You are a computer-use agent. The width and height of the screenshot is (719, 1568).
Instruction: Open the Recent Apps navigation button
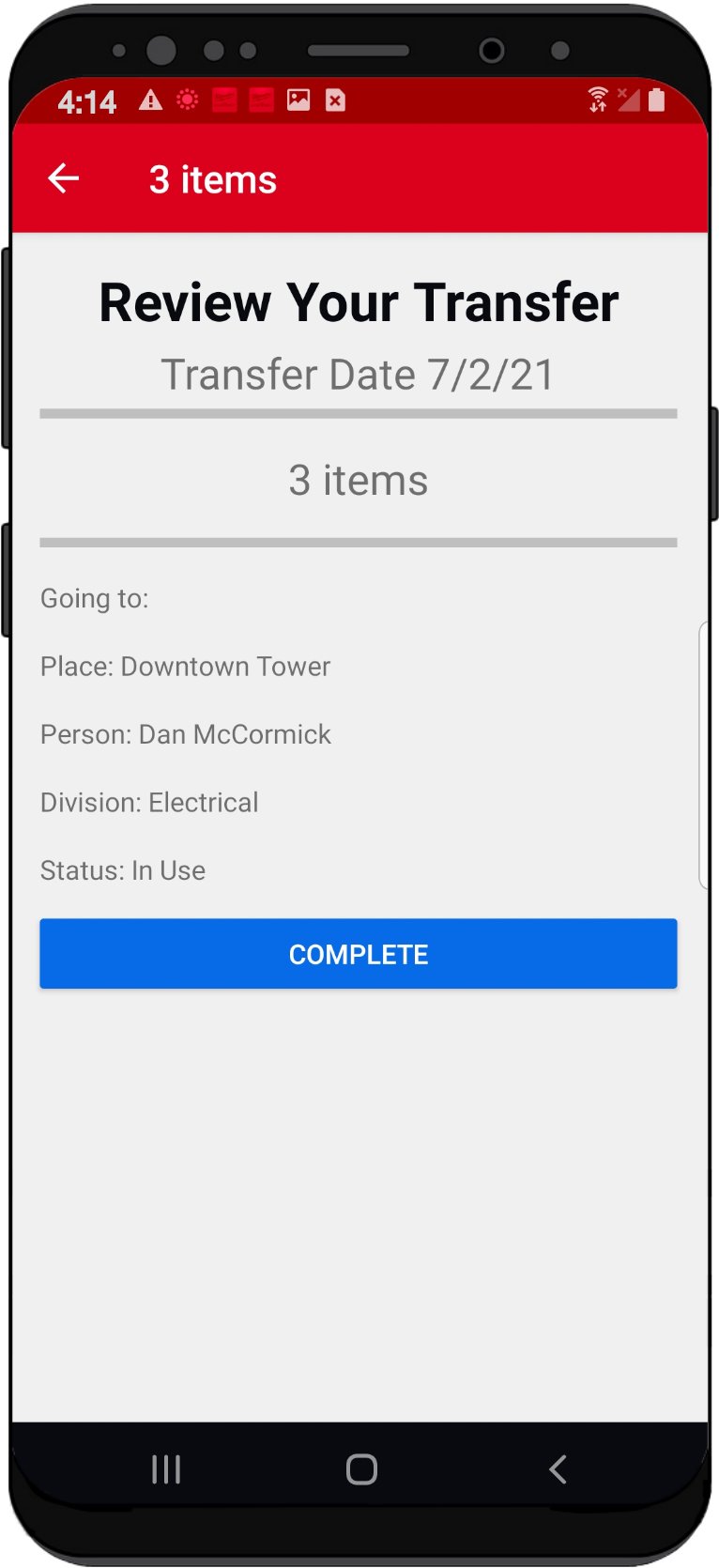[166, 1468]
